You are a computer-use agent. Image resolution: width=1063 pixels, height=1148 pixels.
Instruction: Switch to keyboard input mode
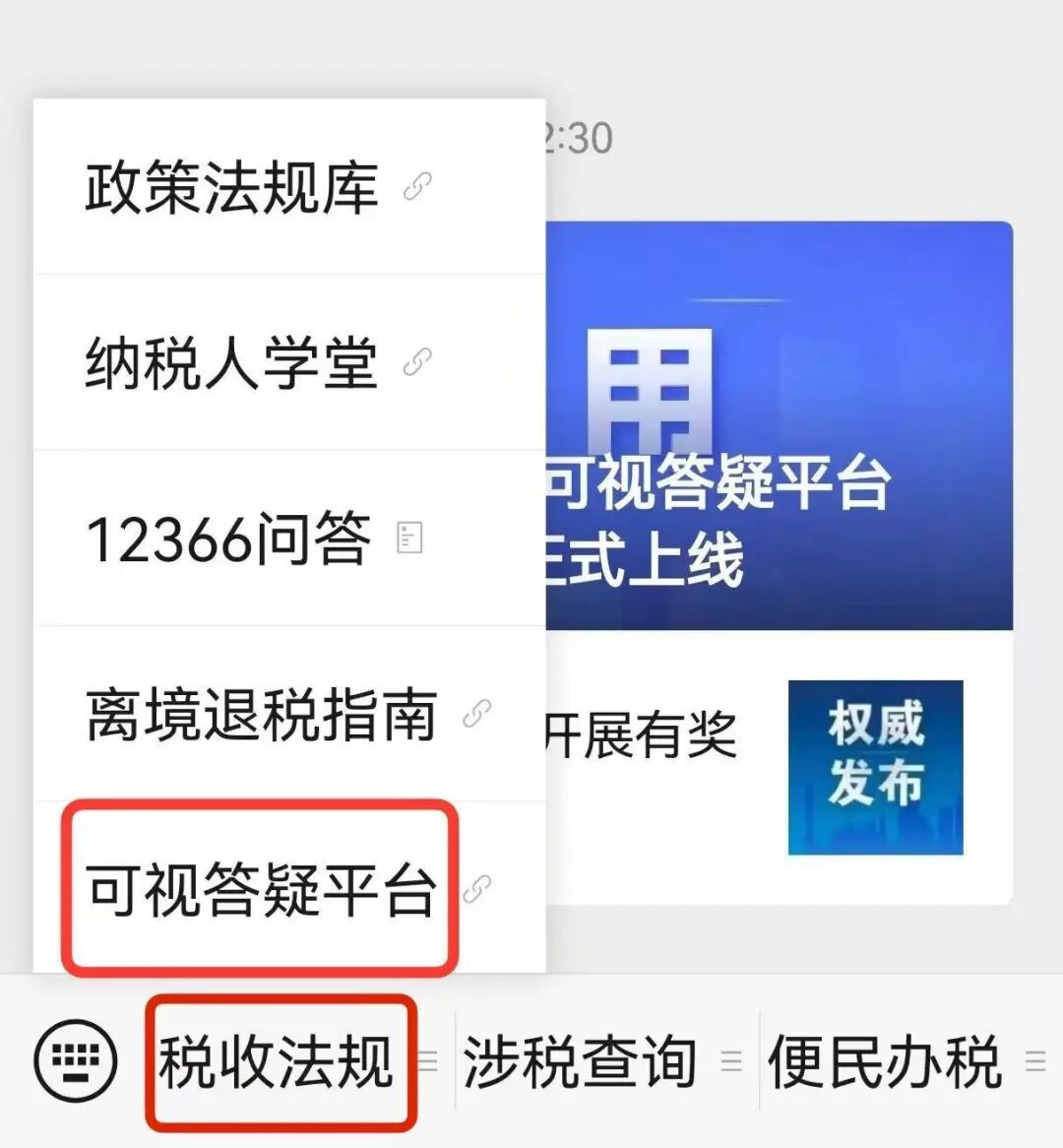tap(76, 1061)
